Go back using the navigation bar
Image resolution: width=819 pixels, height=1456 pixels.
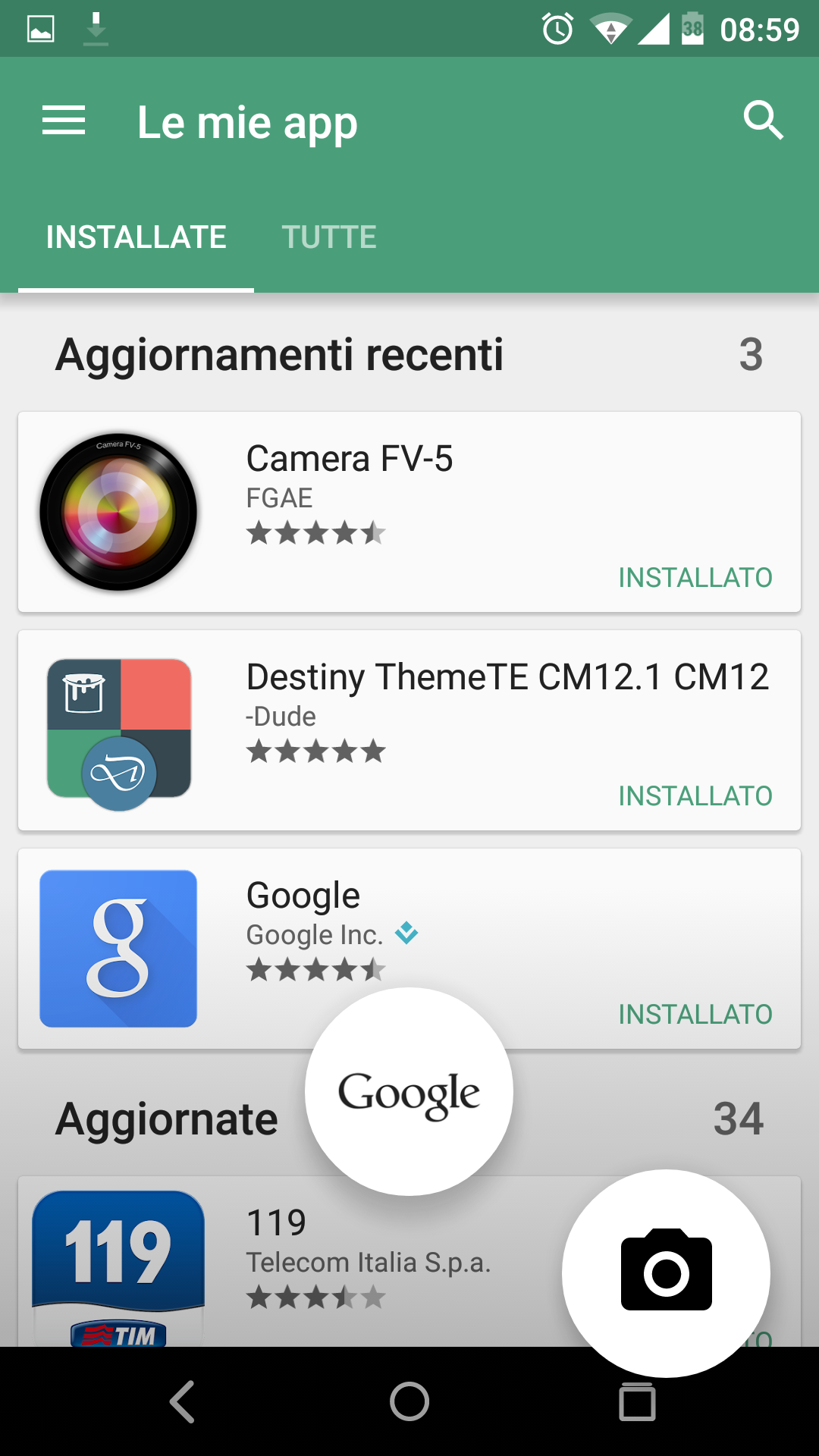pos(182,1401)
